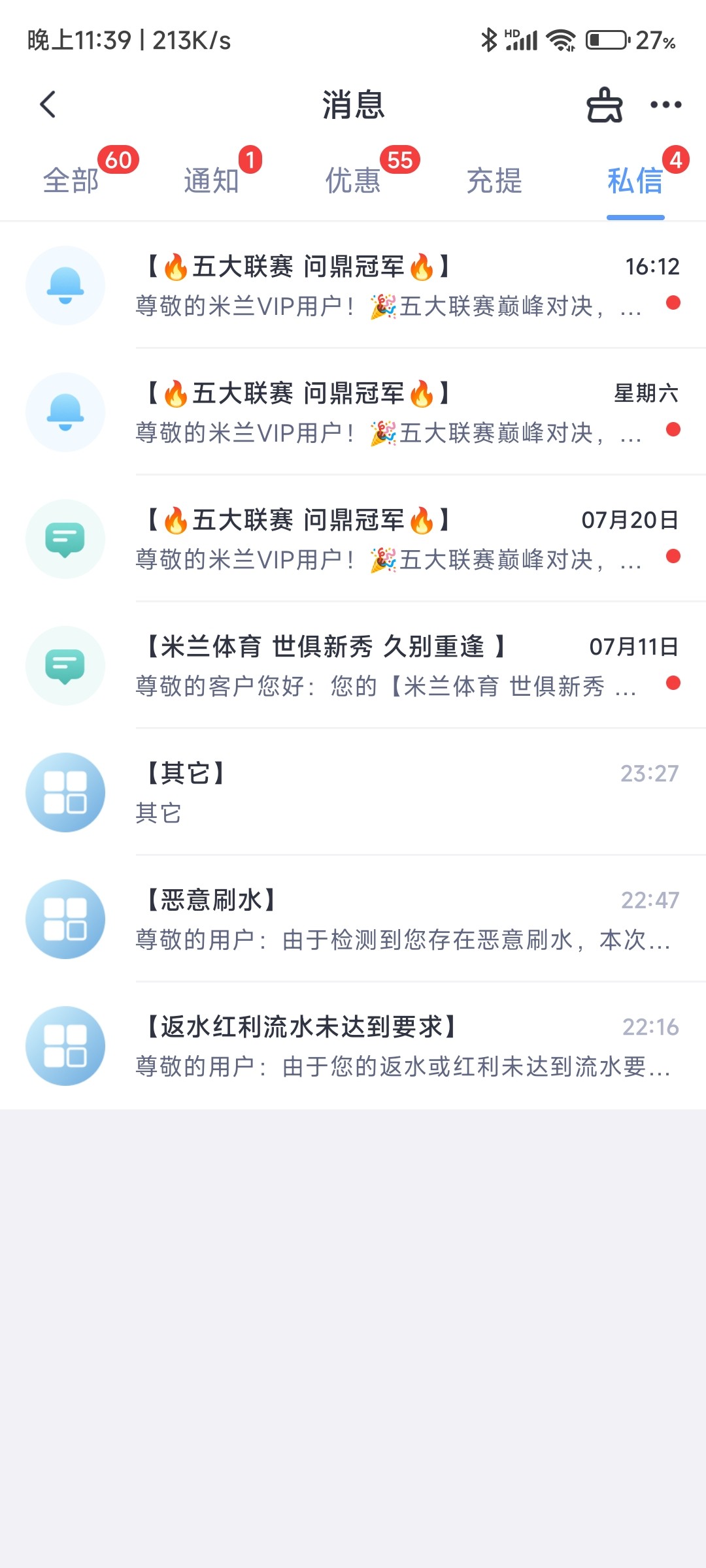Viewport: 706px width, 1568px height.
Task: Select the 私信 tab
Action: click(634, 182)
